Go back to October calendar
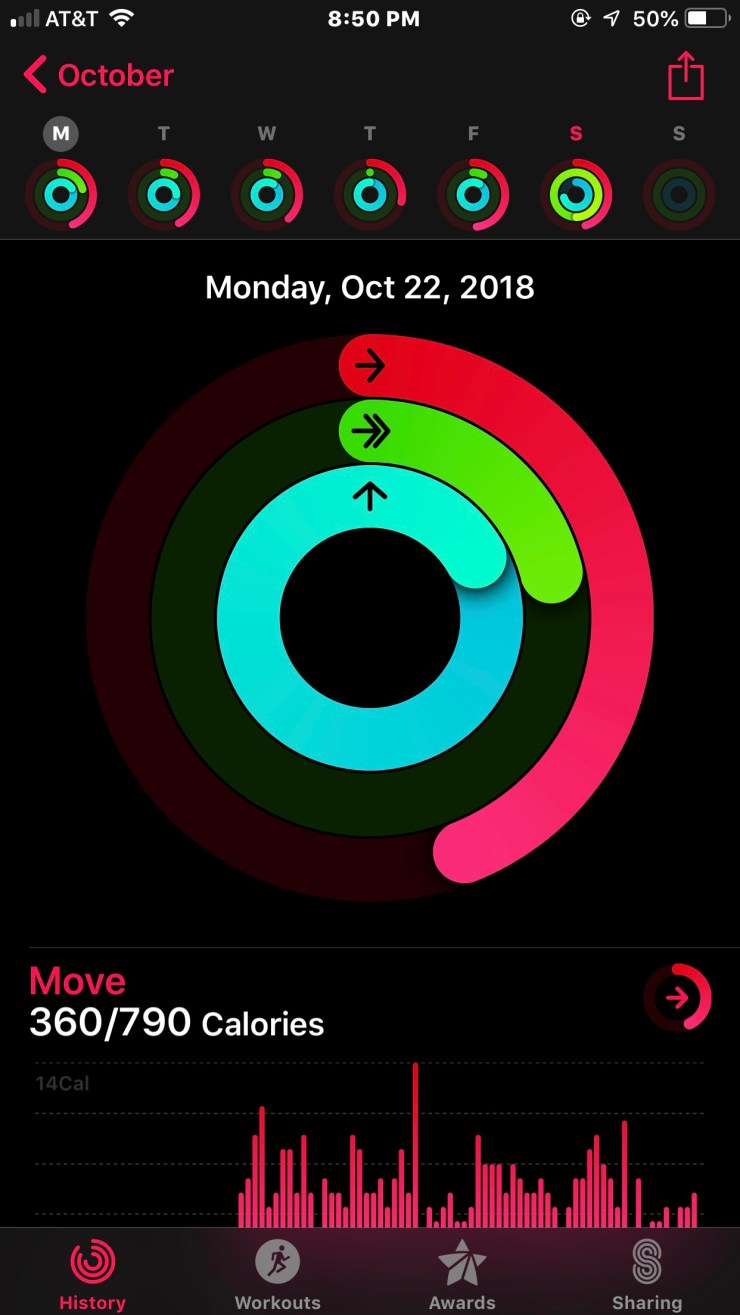This screenshot has height=1315, width=740. click(98, 75)
